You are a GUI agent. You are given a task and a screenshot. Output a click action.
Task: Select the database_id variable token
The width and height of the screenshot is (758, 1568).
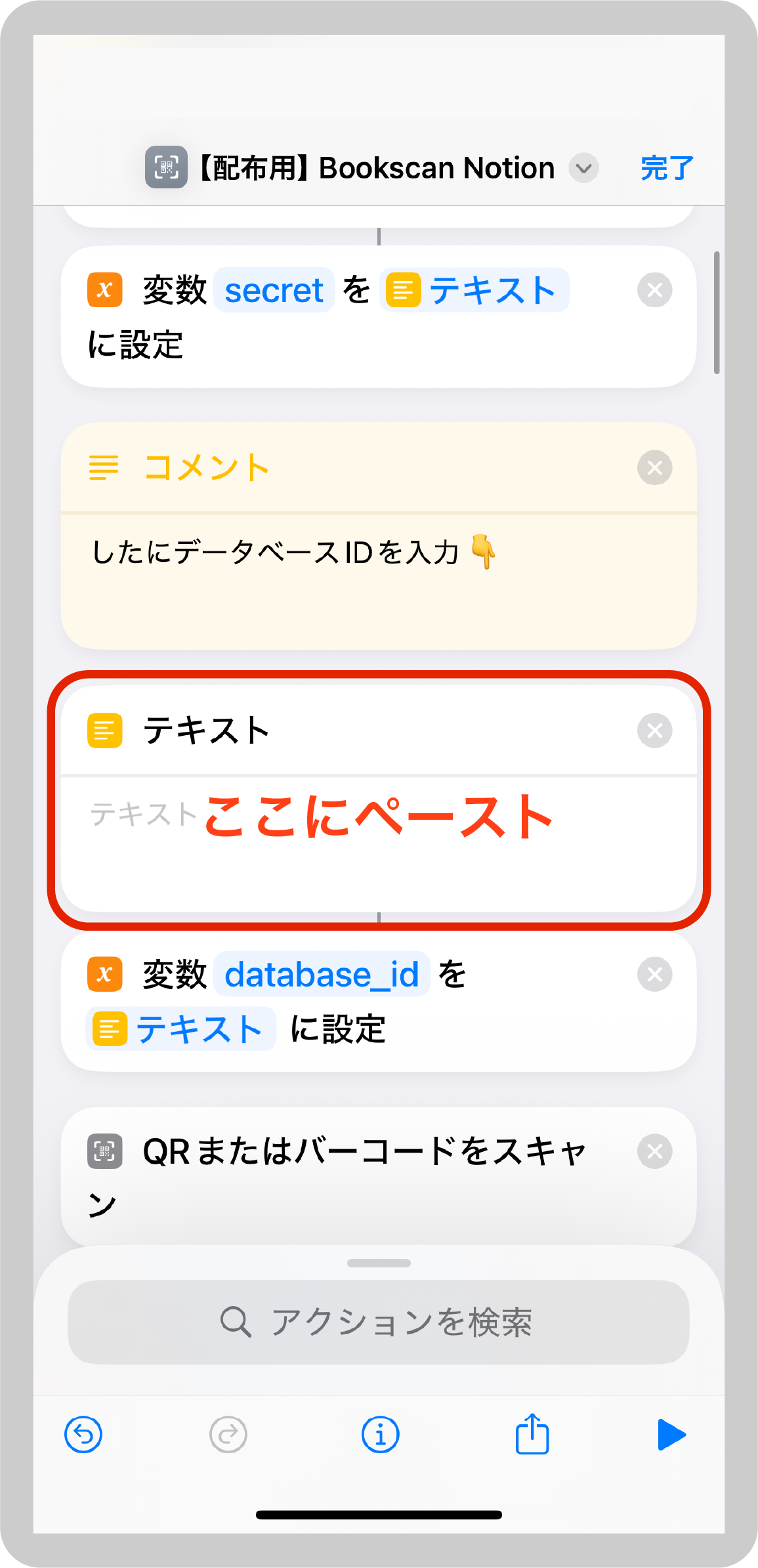tap(322, 974)
